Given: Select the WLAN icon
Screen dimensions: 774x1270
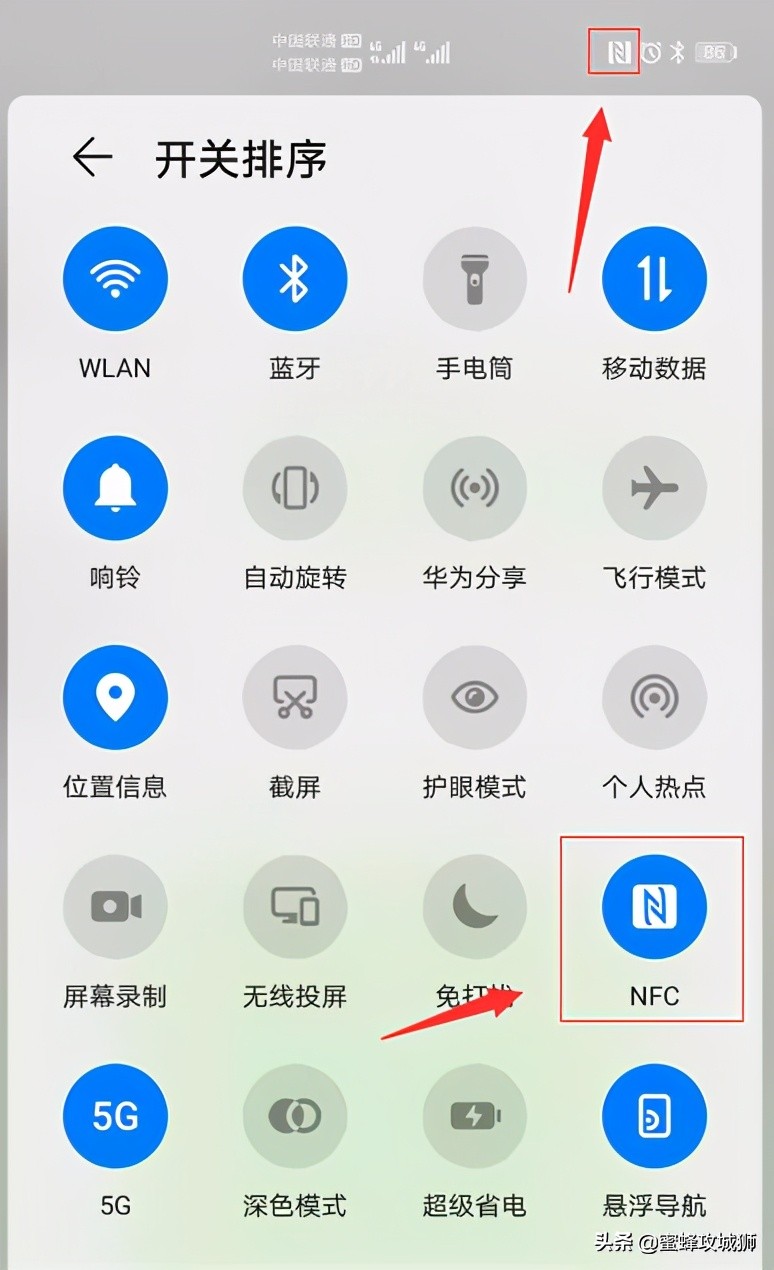Looking at the screenshot, I should [115, 278].
